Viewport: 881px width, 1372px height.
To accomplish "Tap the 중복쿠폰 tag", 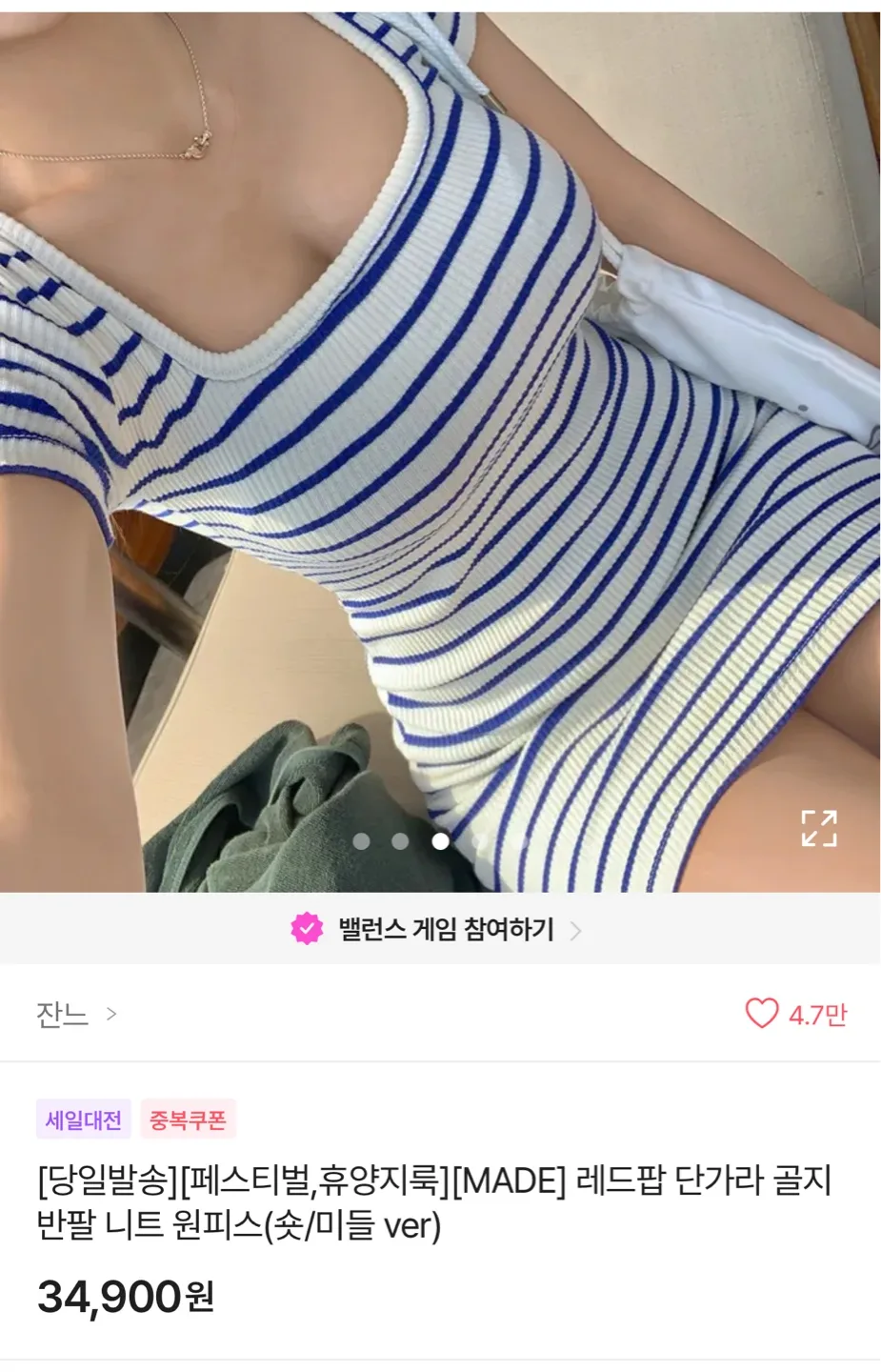I will click(188, 1120).
